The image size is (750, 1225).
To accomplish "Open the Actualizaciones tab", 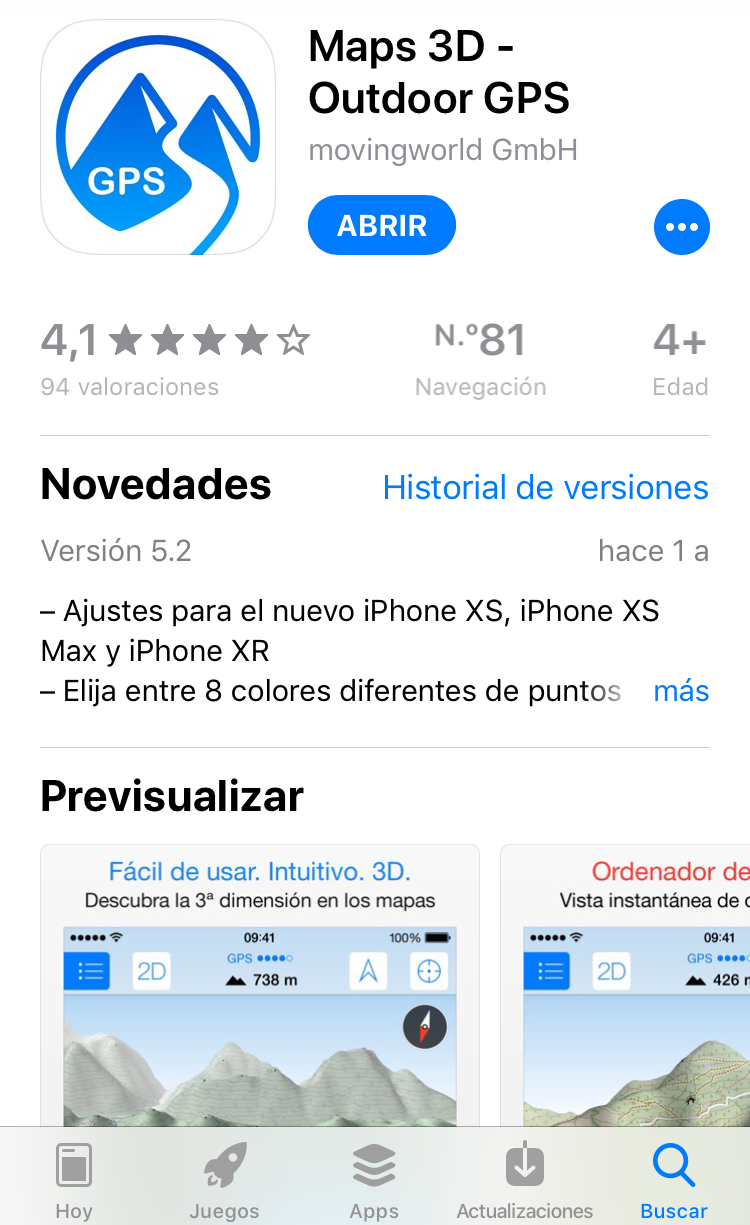I will tap(524, 1180).
